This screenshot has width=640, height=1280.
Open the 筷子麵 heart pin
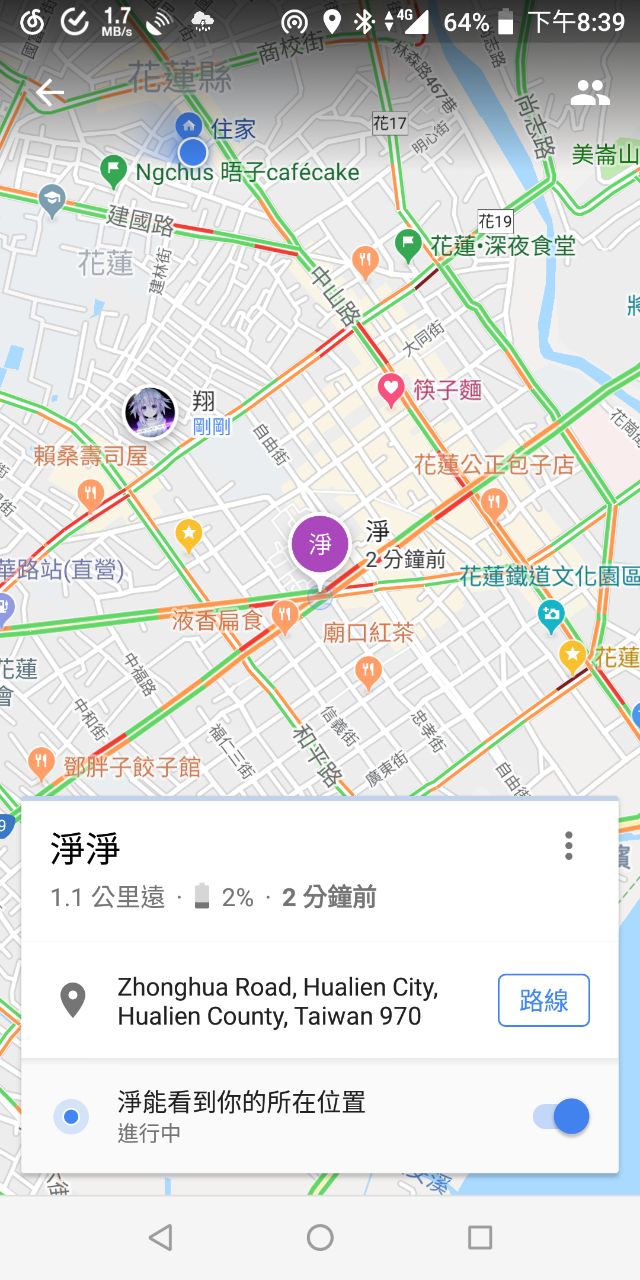click(390, 388)
